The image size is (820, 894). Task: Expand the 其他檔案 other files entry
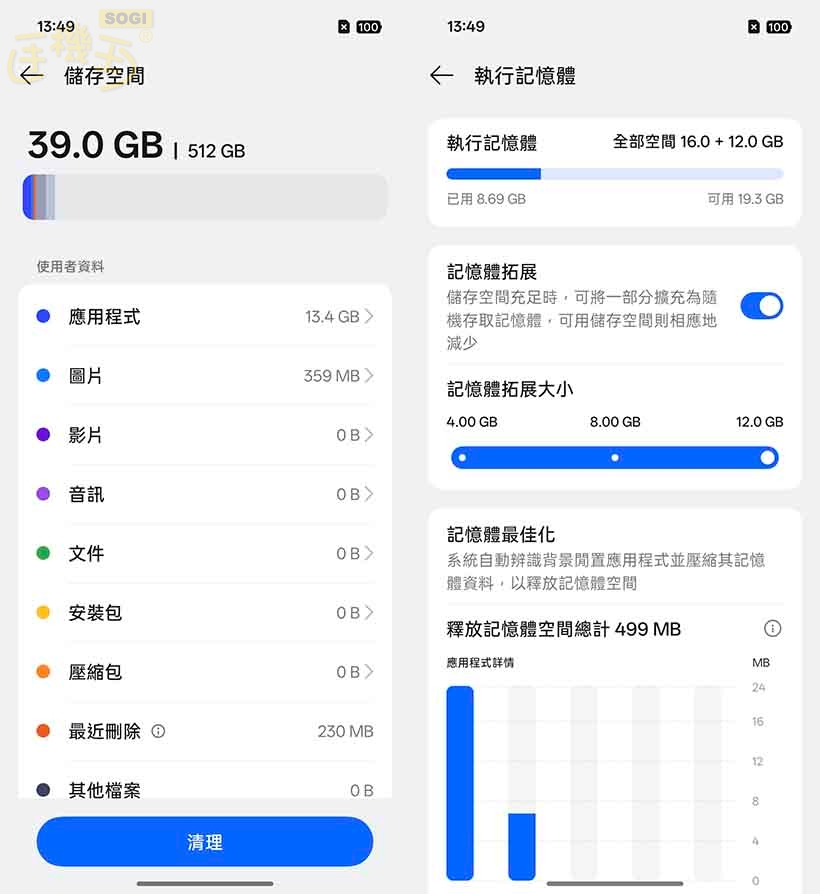pyautogui.click(x=205, y=790)
